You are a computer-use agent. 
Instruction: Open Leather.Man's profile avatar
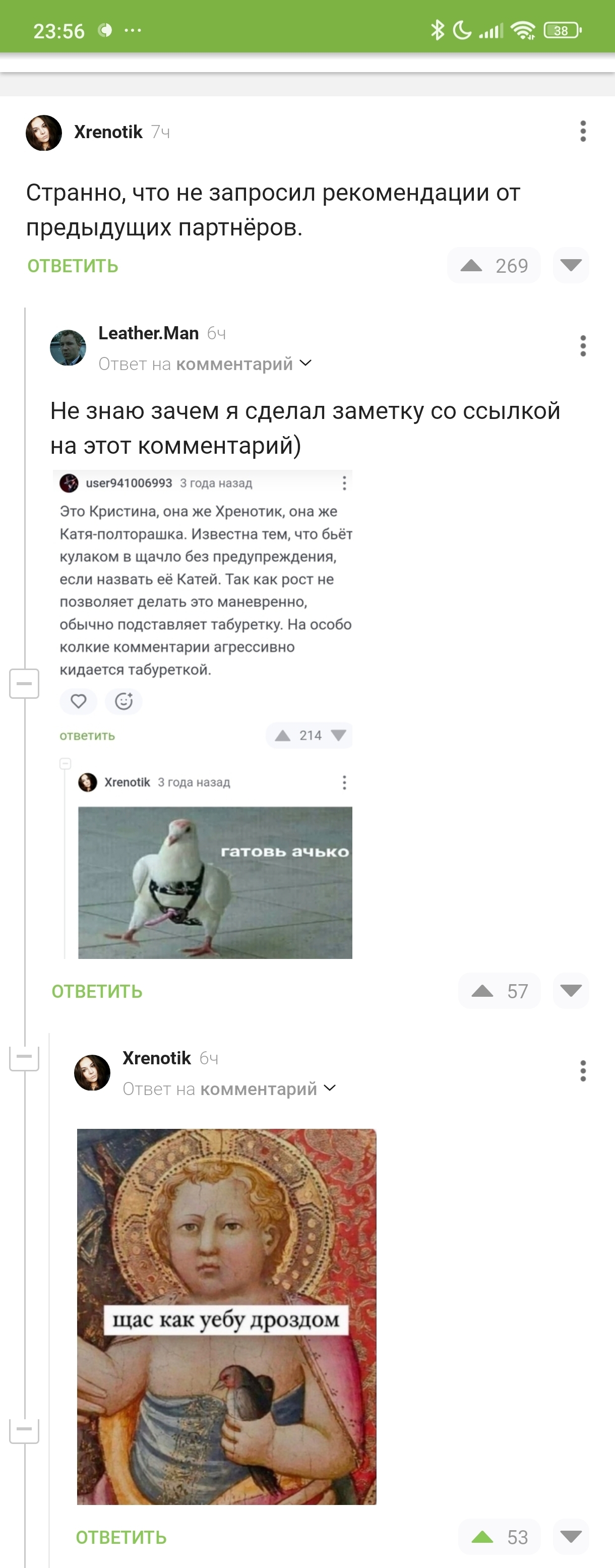(68, 347)
